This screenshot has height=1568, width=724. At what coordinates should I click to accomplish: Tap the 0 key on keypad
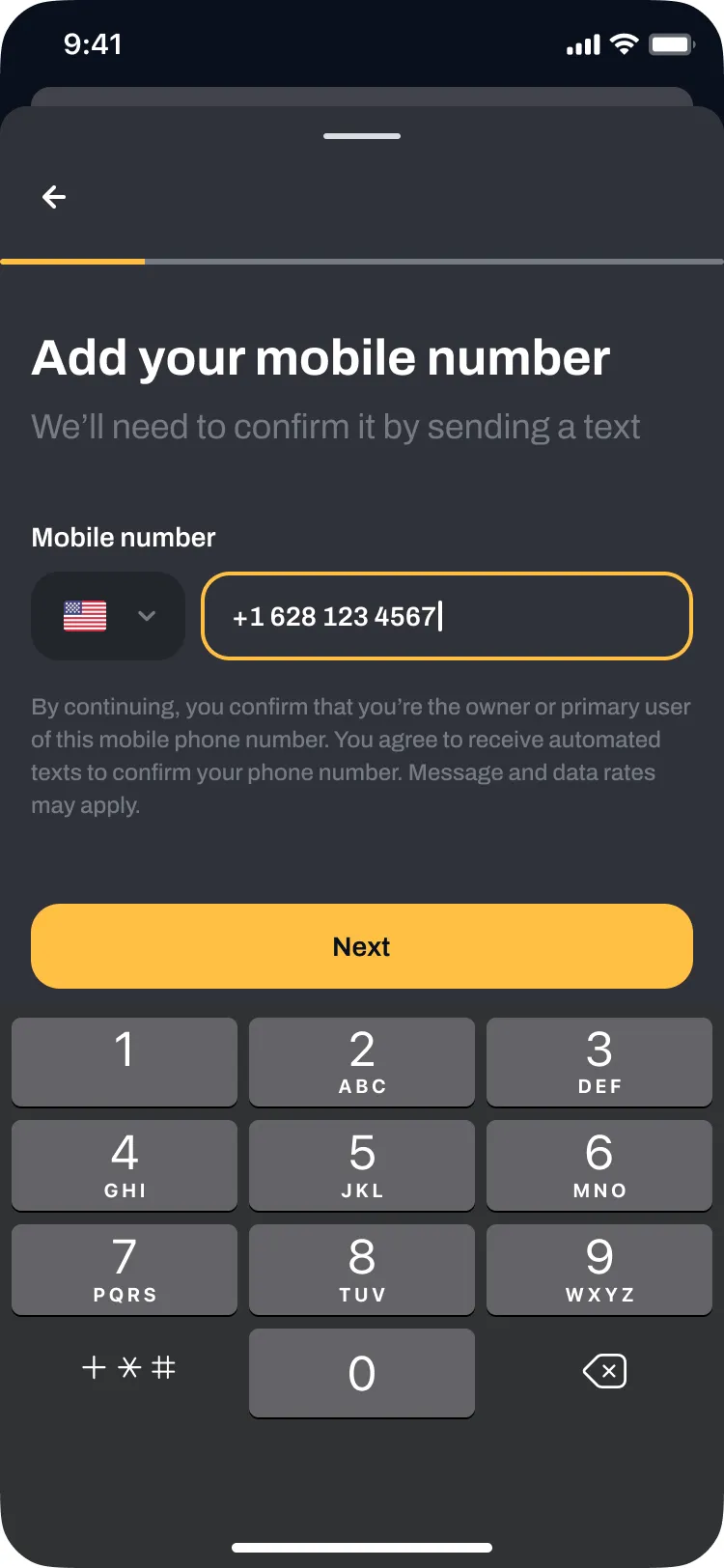click(362, 1372)
